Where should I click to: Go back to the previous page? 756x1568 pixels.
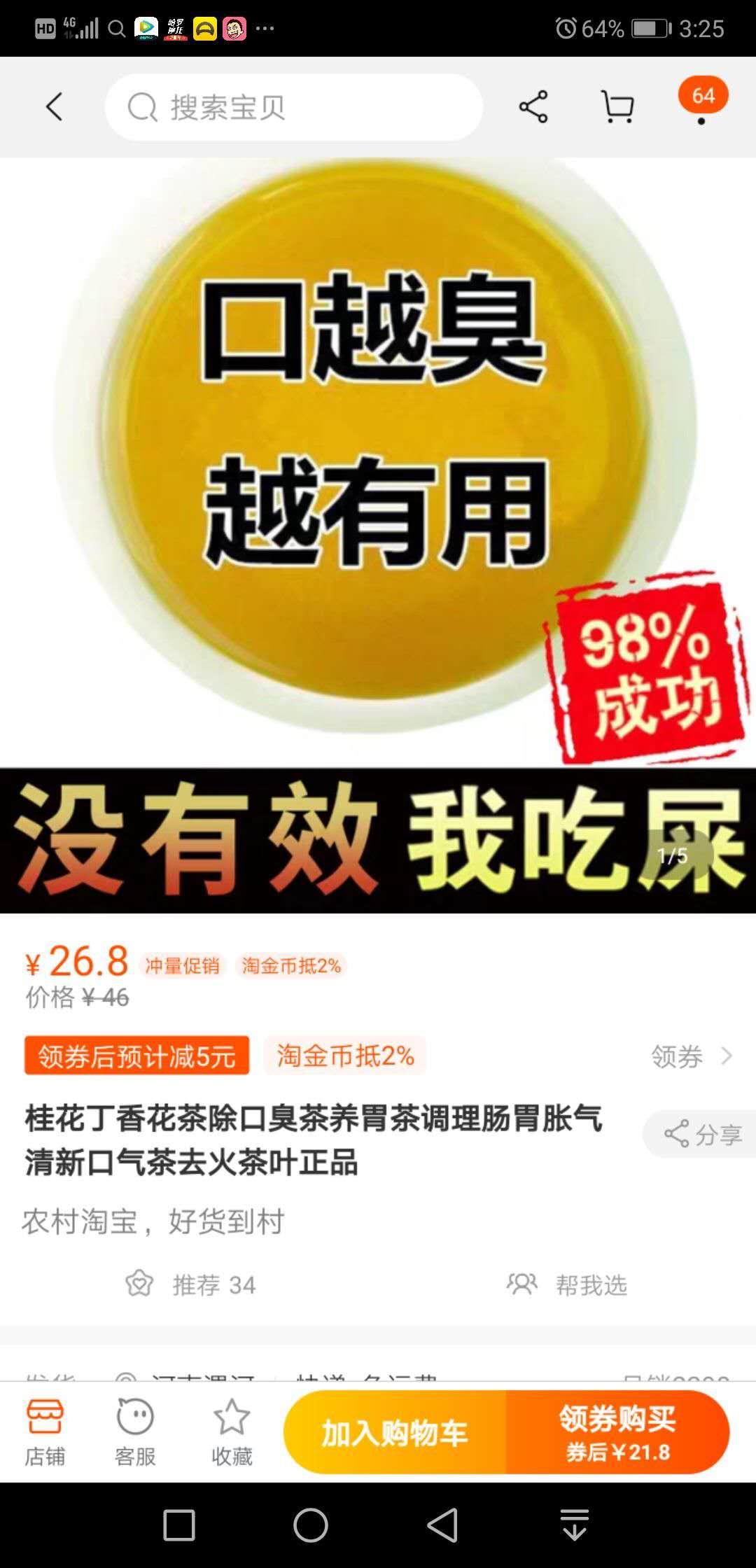pyautogui.click(x=54, y=107)
